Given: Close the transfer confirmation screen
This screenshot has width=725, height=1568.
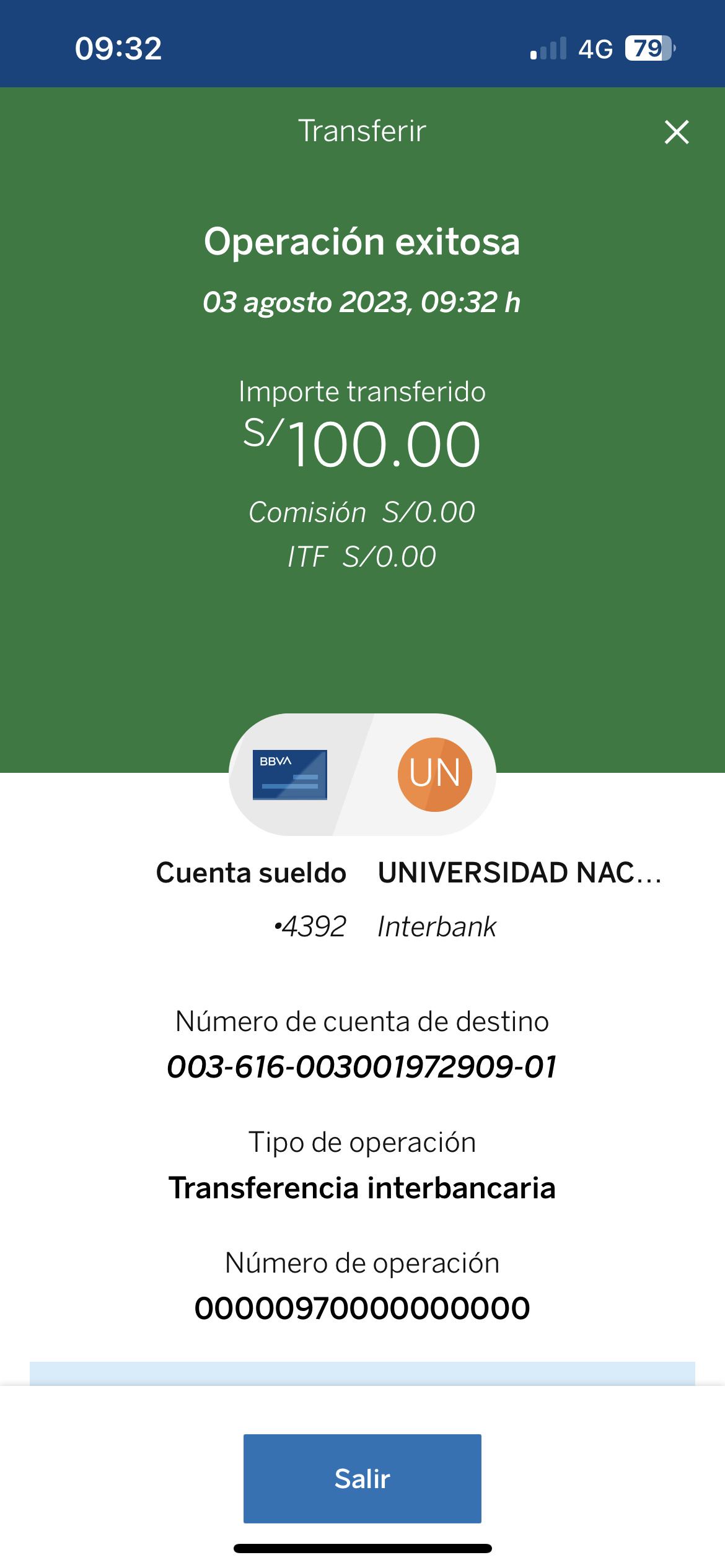Looking at the screenshot, I should click(676, 132).
